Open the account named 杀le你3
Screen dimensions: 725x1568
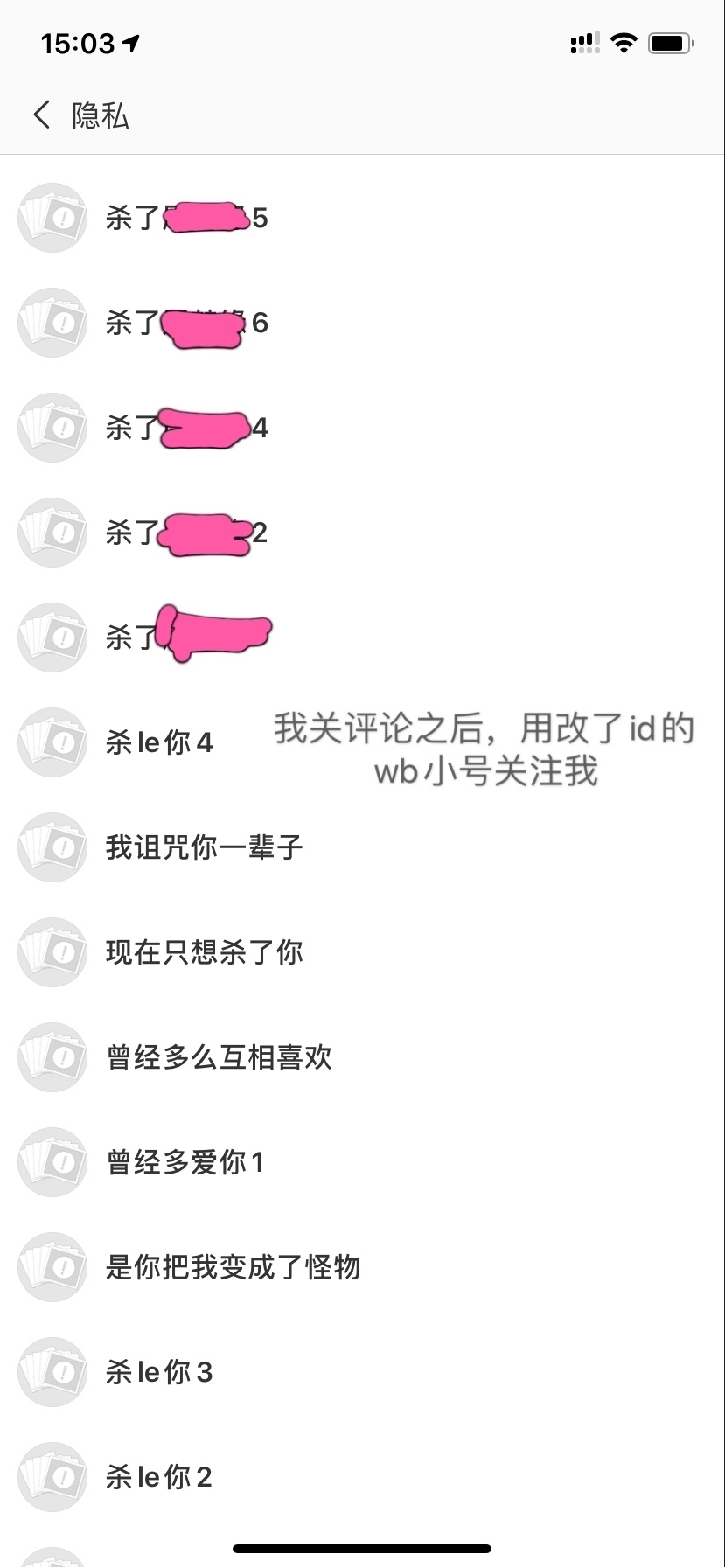coord(362,1372)
